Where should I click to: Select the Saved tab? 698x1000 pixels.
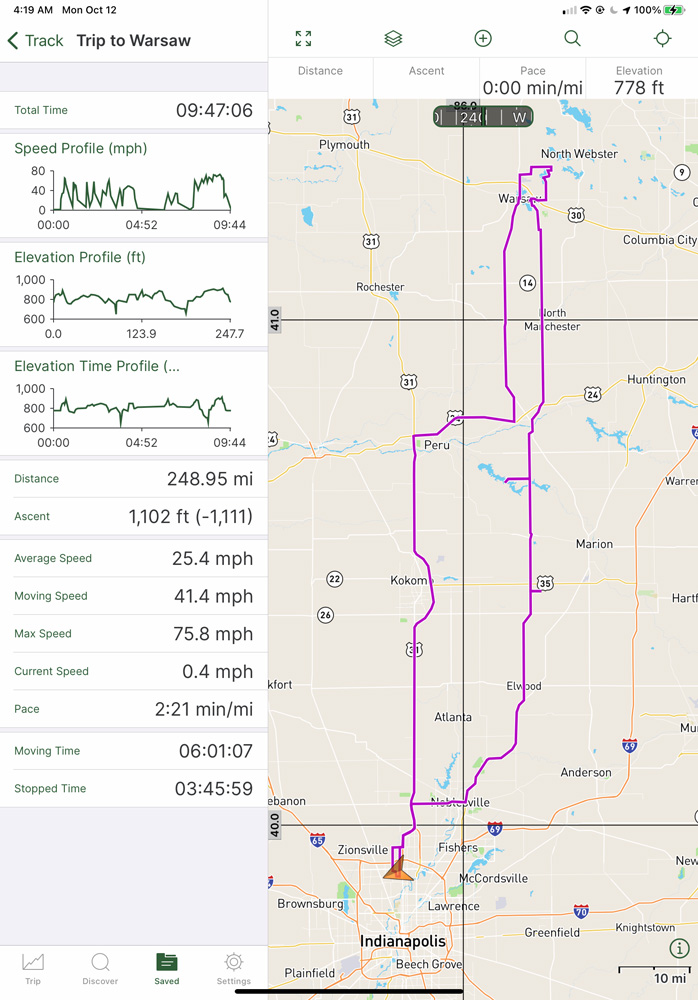pos(167,967)
